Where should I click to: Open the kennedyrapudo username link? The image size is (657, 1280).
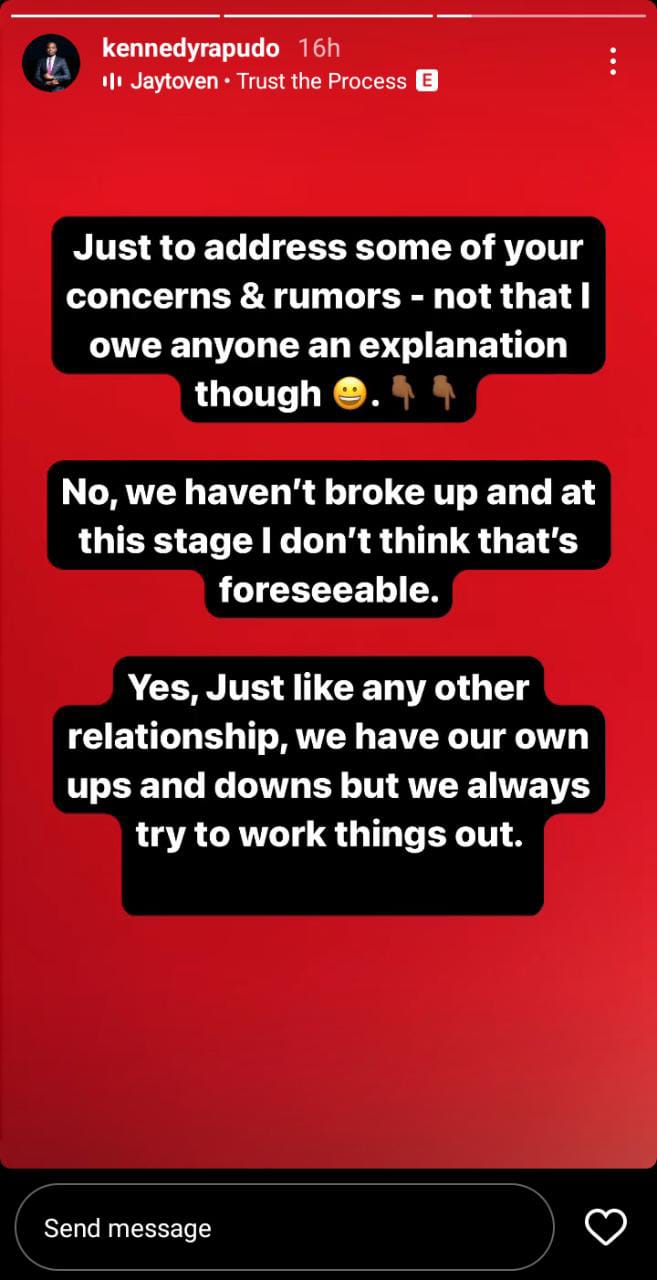click(x=191, y=48)
